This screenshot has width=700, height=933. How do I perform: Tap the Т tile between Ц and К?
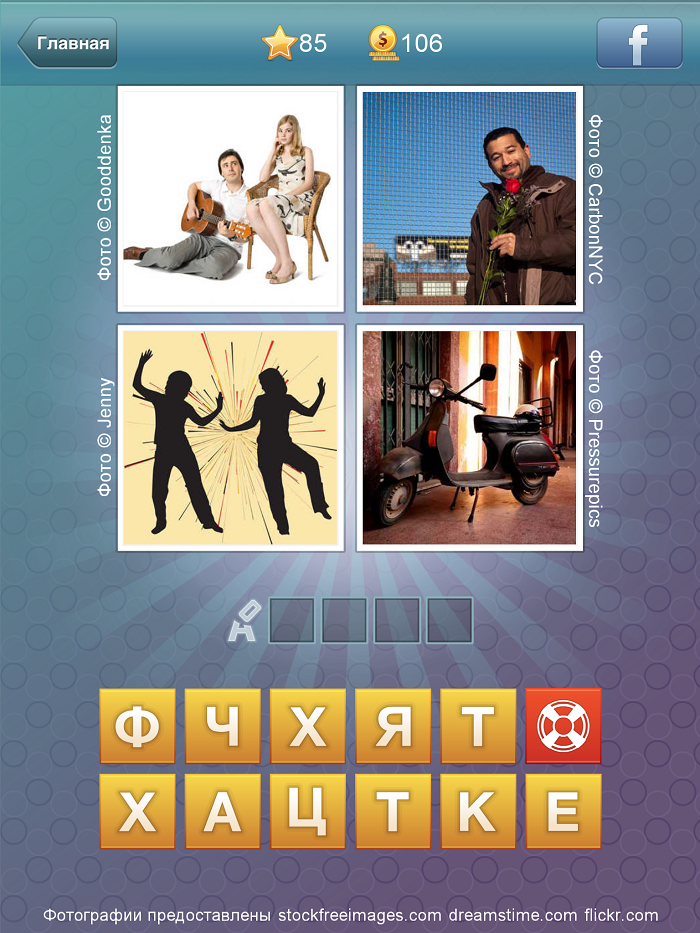(393, 811)
